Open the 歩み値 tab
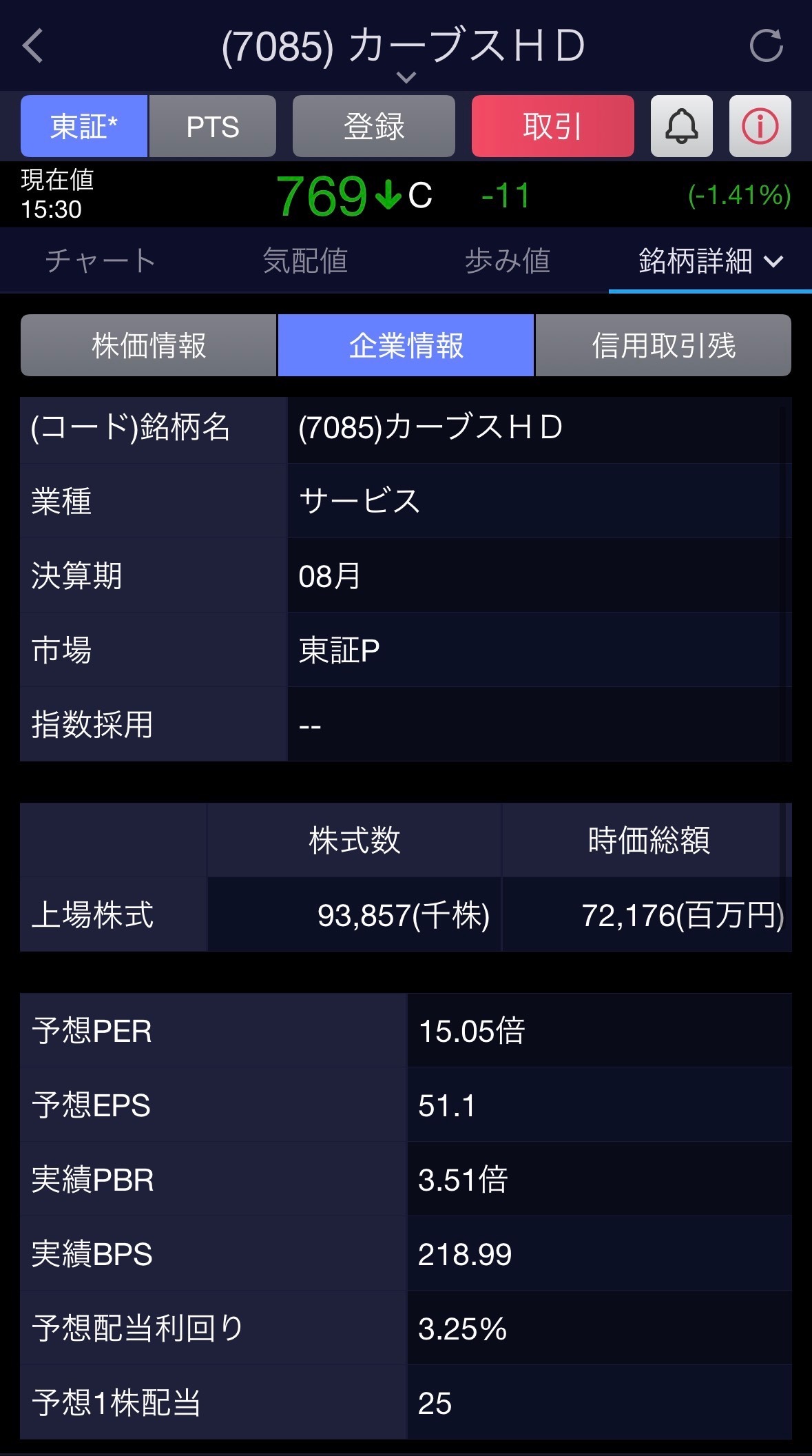Image resolution: width=812 pixels, height=1456 pixels. (x=508, y=261)
